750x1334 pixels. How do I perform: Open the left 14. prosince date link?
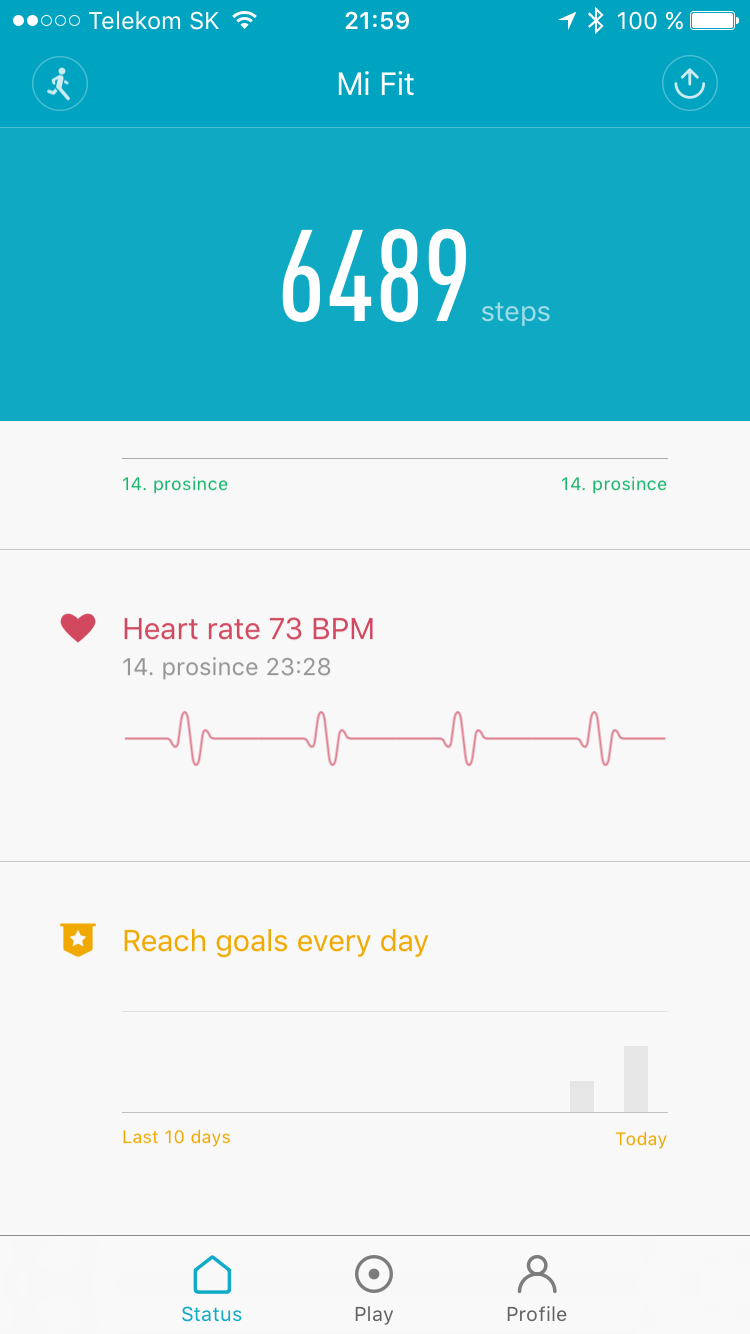(x=175, y=483)
